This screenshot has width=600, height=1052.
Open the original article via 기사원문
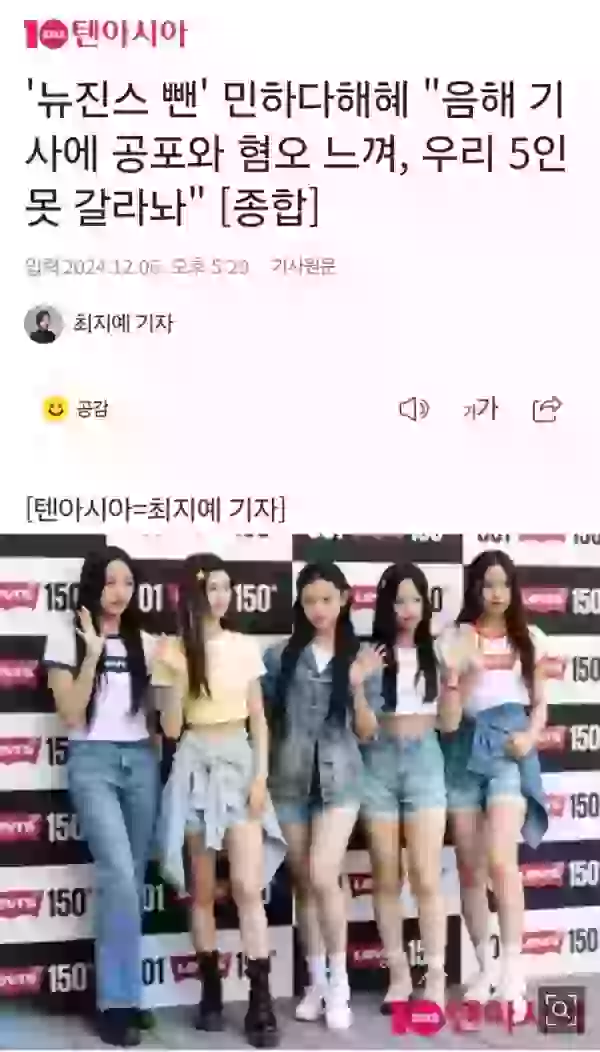(303, 267)
